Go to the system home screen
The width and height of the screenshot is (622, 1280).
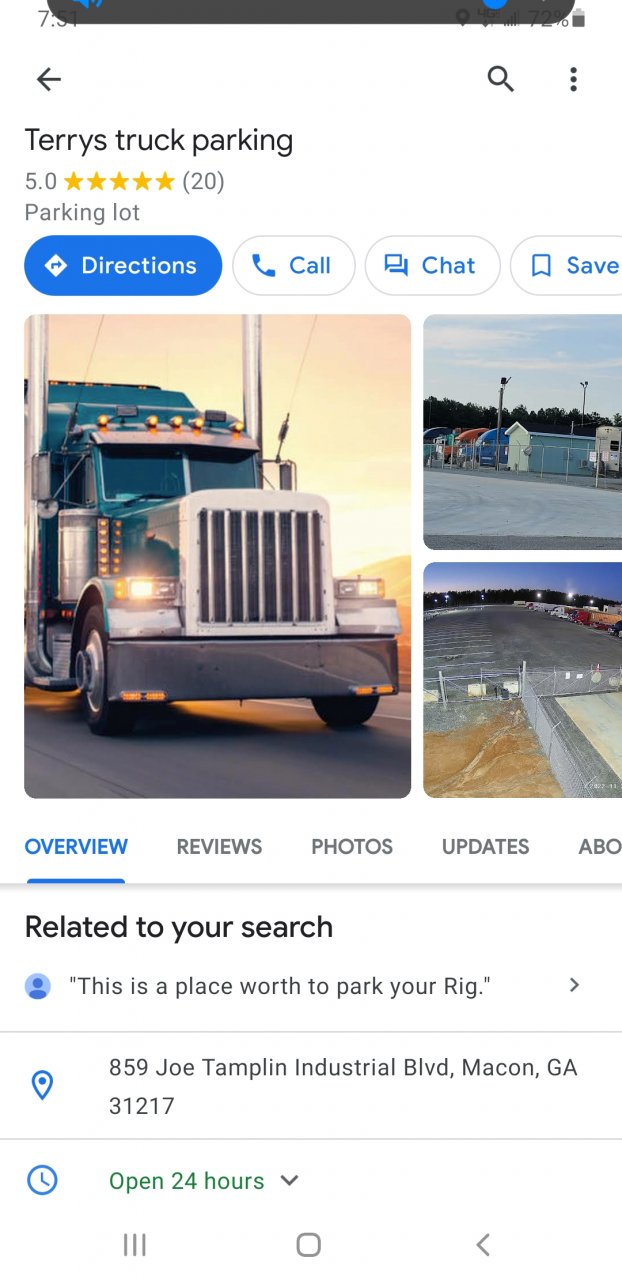pyautogui.click(x=309, y=1245)
